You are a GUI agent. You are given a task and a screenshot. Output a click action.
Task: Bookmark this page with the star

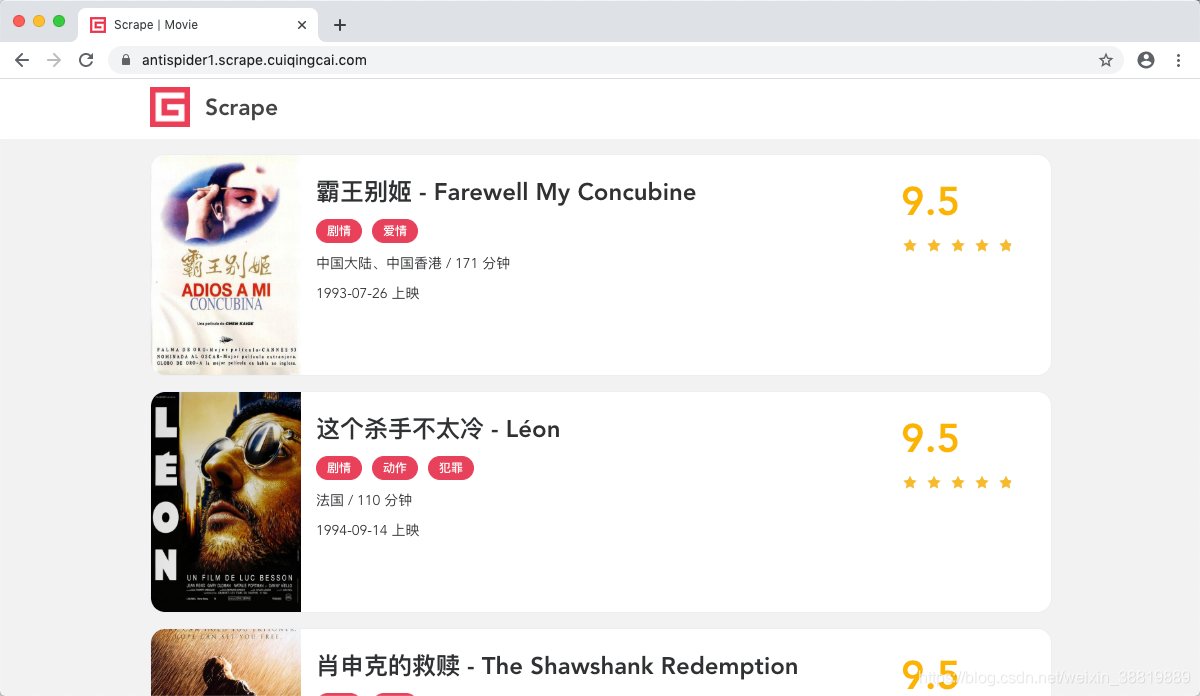1106,60
